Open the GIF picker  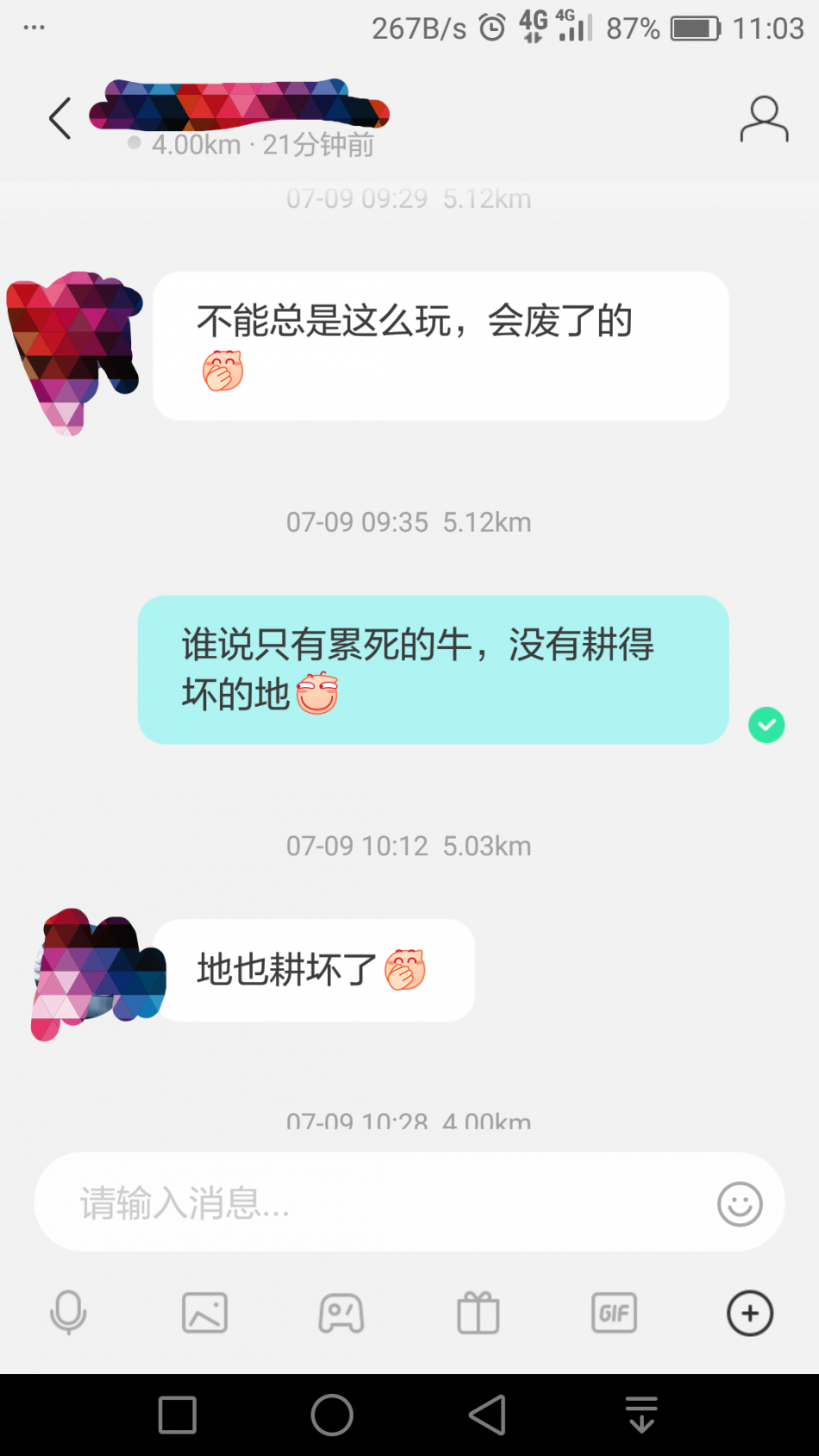click(x=614, y=1313)
